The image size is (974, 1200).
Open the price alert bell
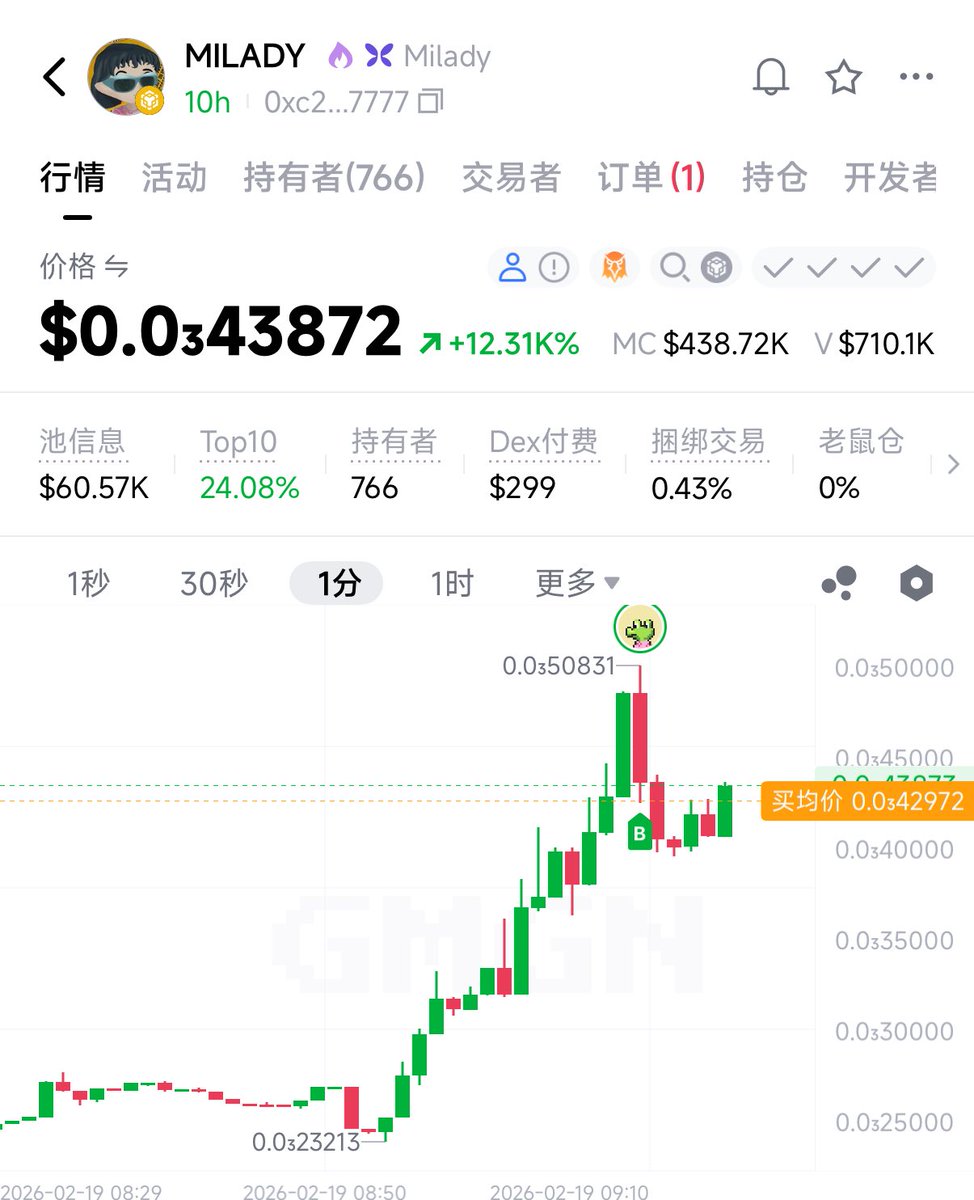pos(771,77)
